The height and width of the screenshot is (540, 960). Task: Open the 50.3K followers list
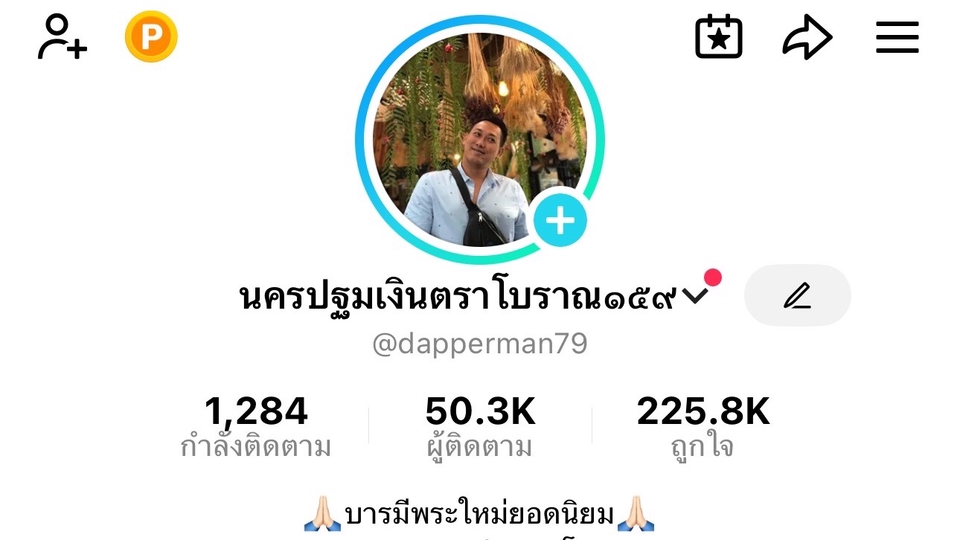pyautogui.click(x=480, y=426)
